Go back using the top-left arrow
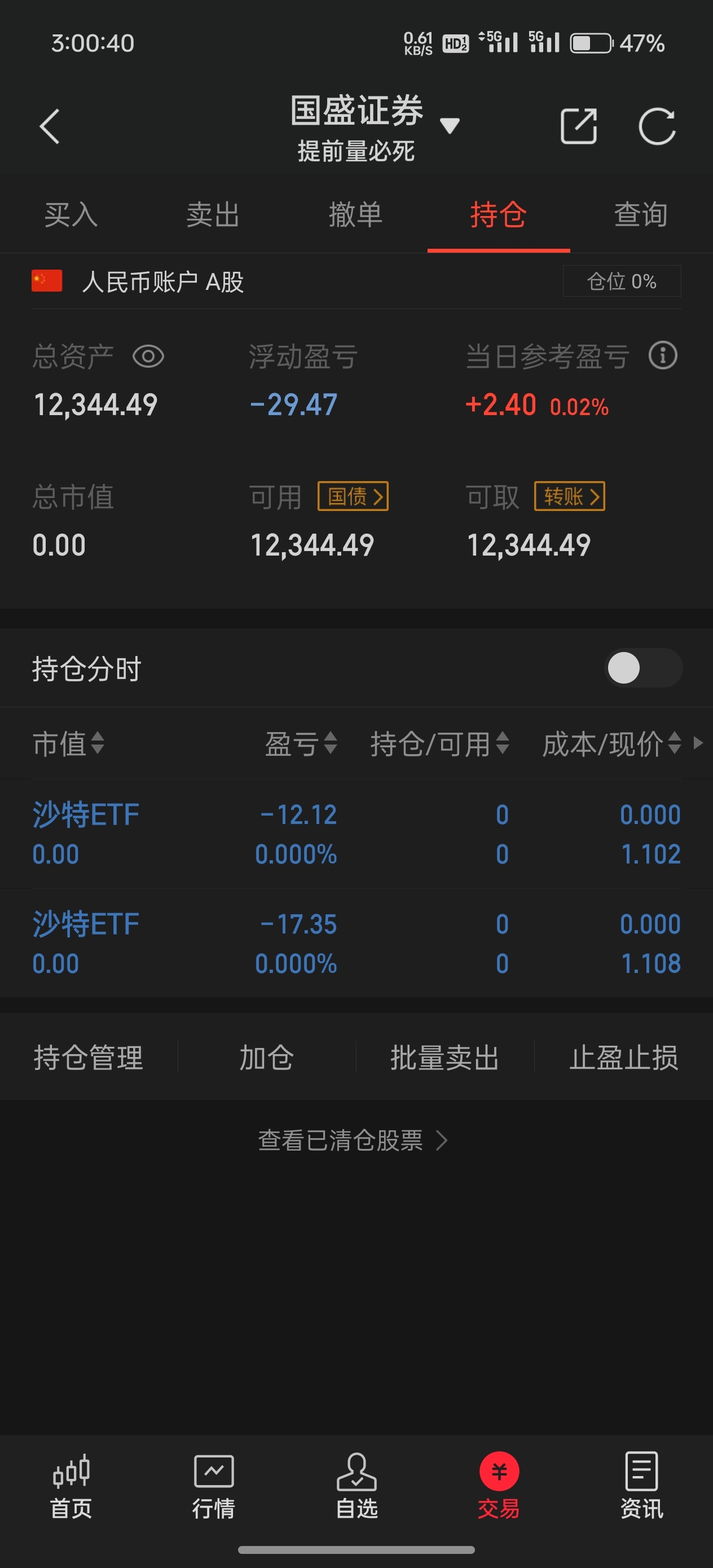 [x=50, y=126]
